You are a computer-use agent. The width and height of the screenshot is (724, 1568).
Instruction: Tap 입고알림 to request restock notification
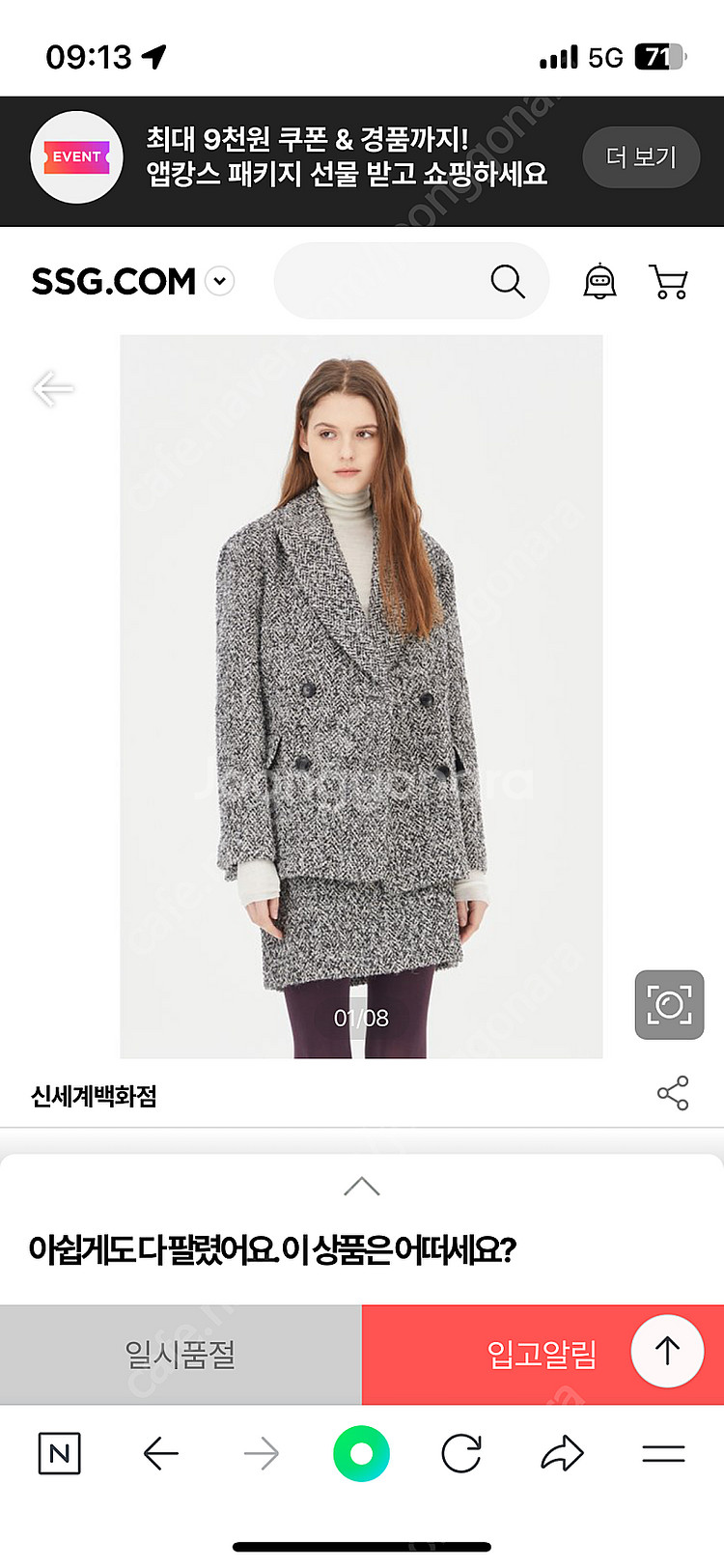[x=541, y=1354]
